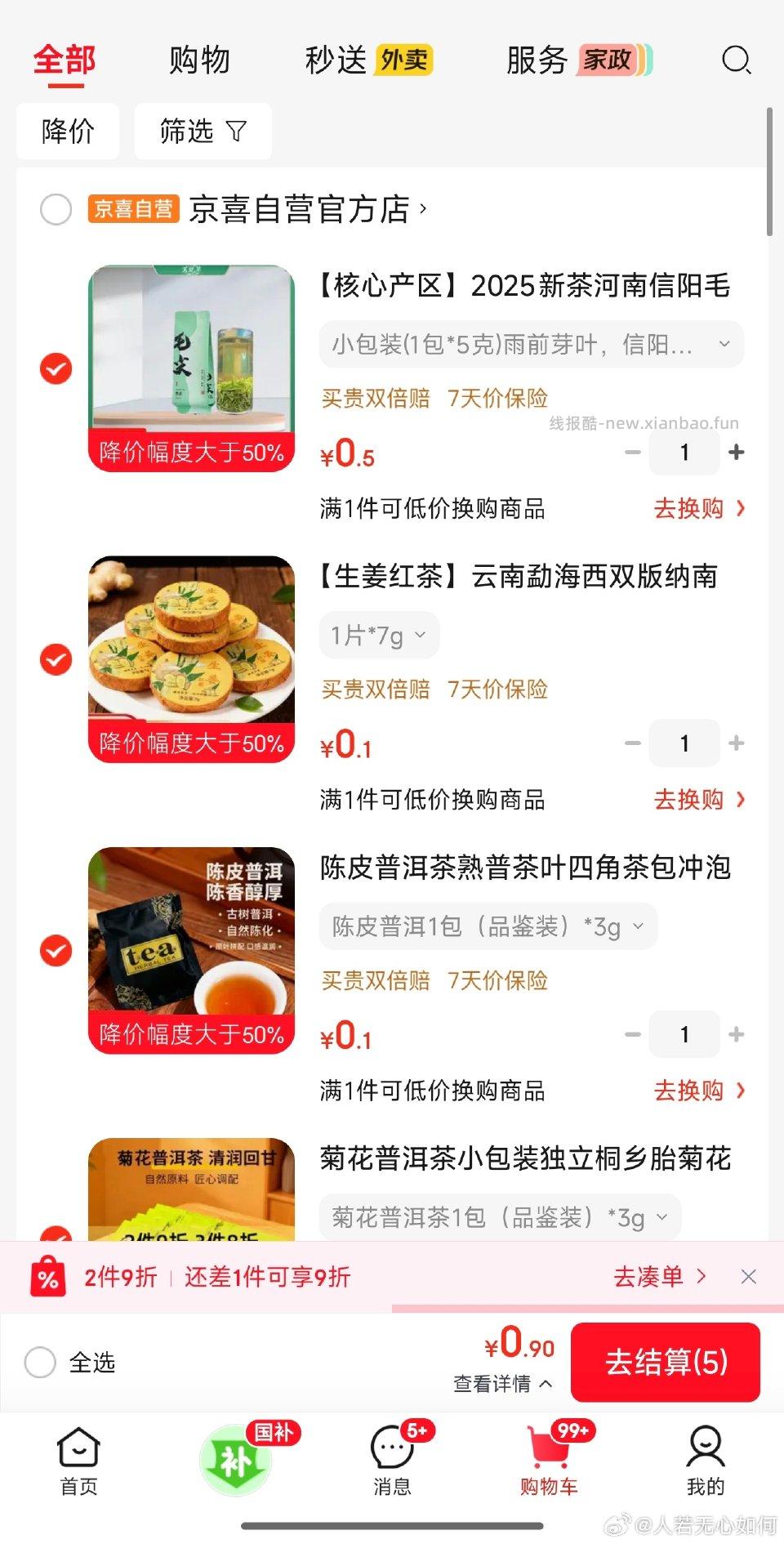Tap 去结算(5) checkout button
This screenshot has width=784, height=1544.
[666, 1363]
